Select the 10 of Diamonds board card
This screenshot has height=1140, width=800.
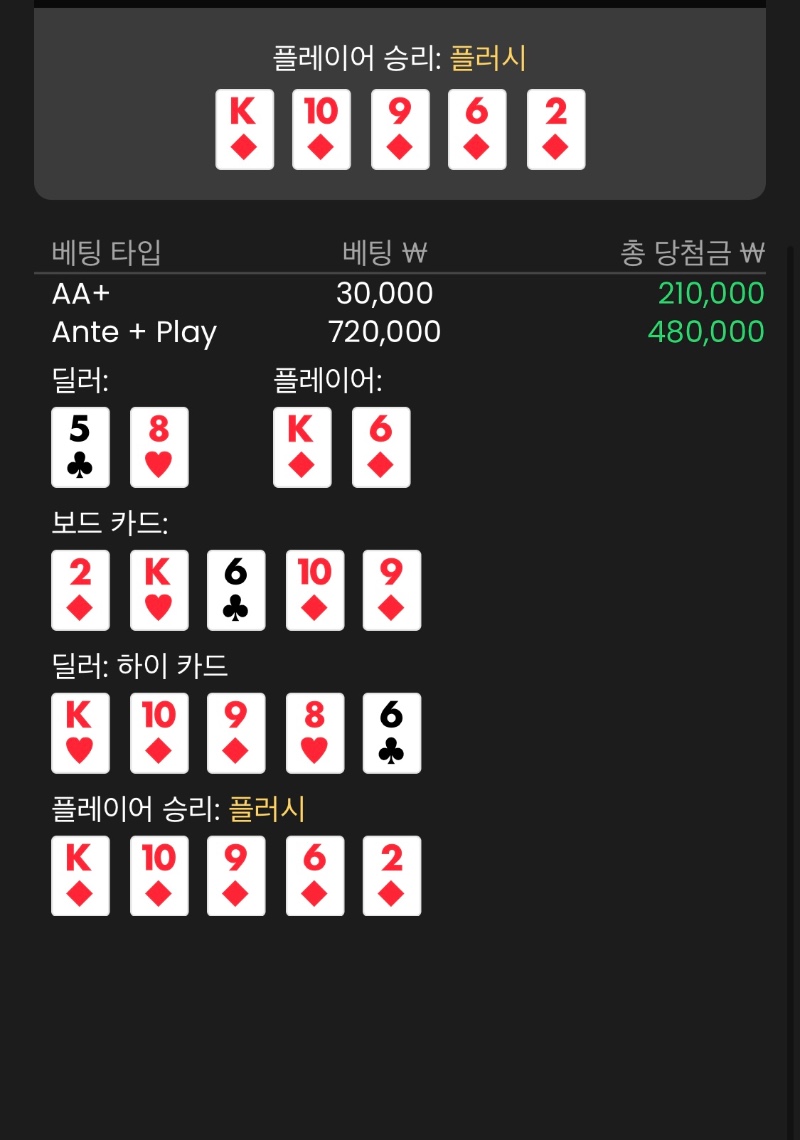(x=315, y=590)
